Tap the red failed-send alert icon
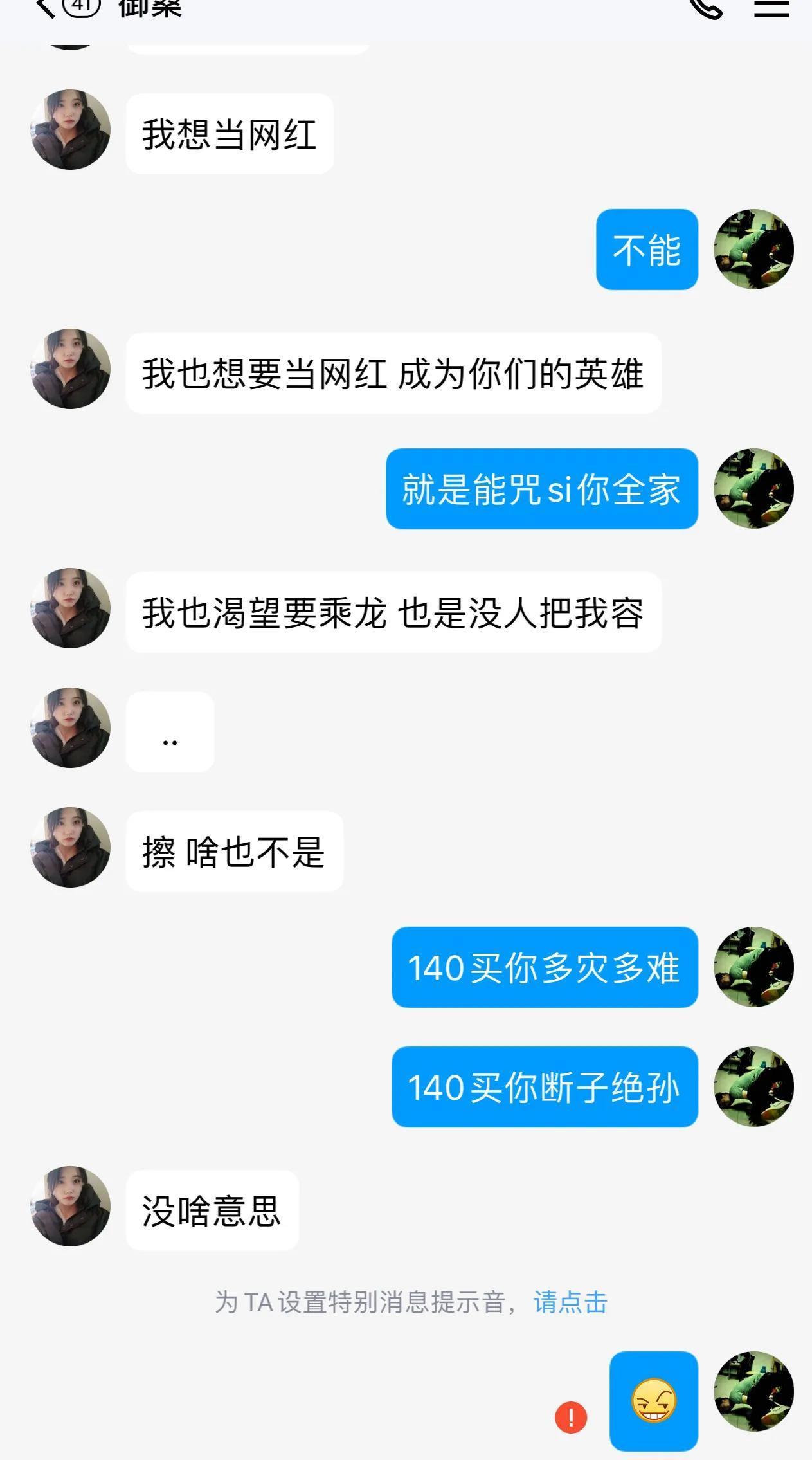The image size is (812, 1460). pos(571,1418)
